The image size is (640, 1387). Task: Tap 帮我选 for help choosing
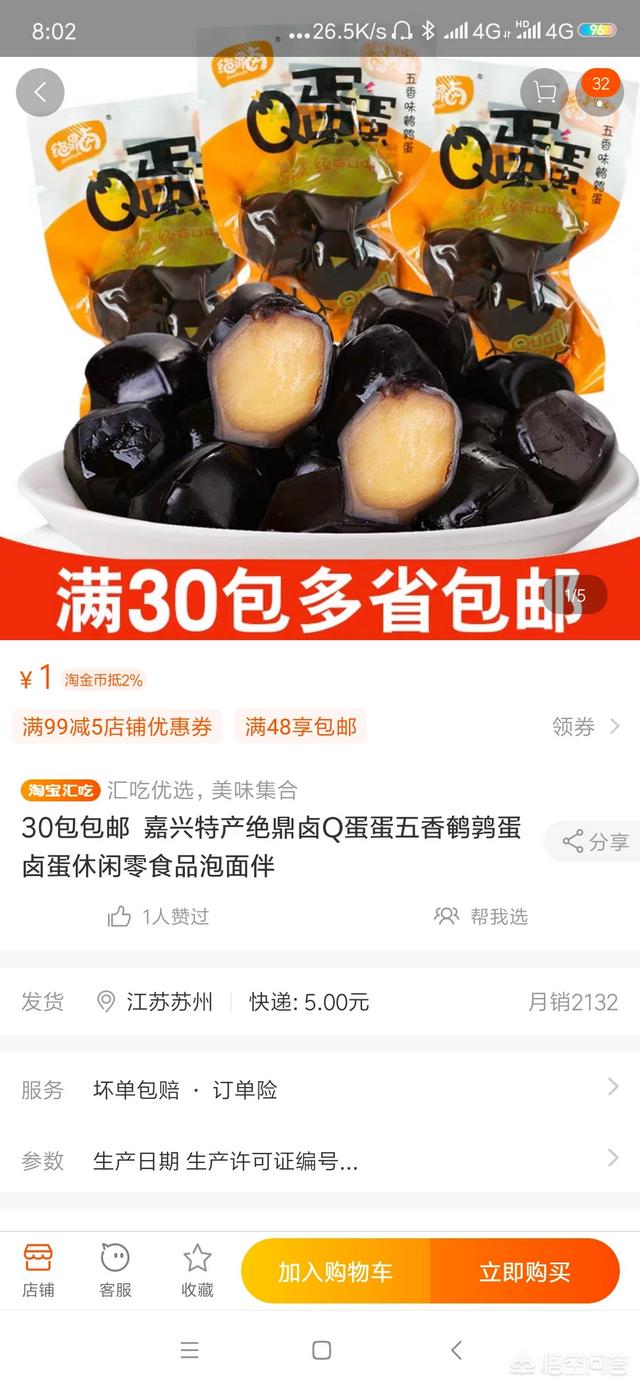coord(482,916)
